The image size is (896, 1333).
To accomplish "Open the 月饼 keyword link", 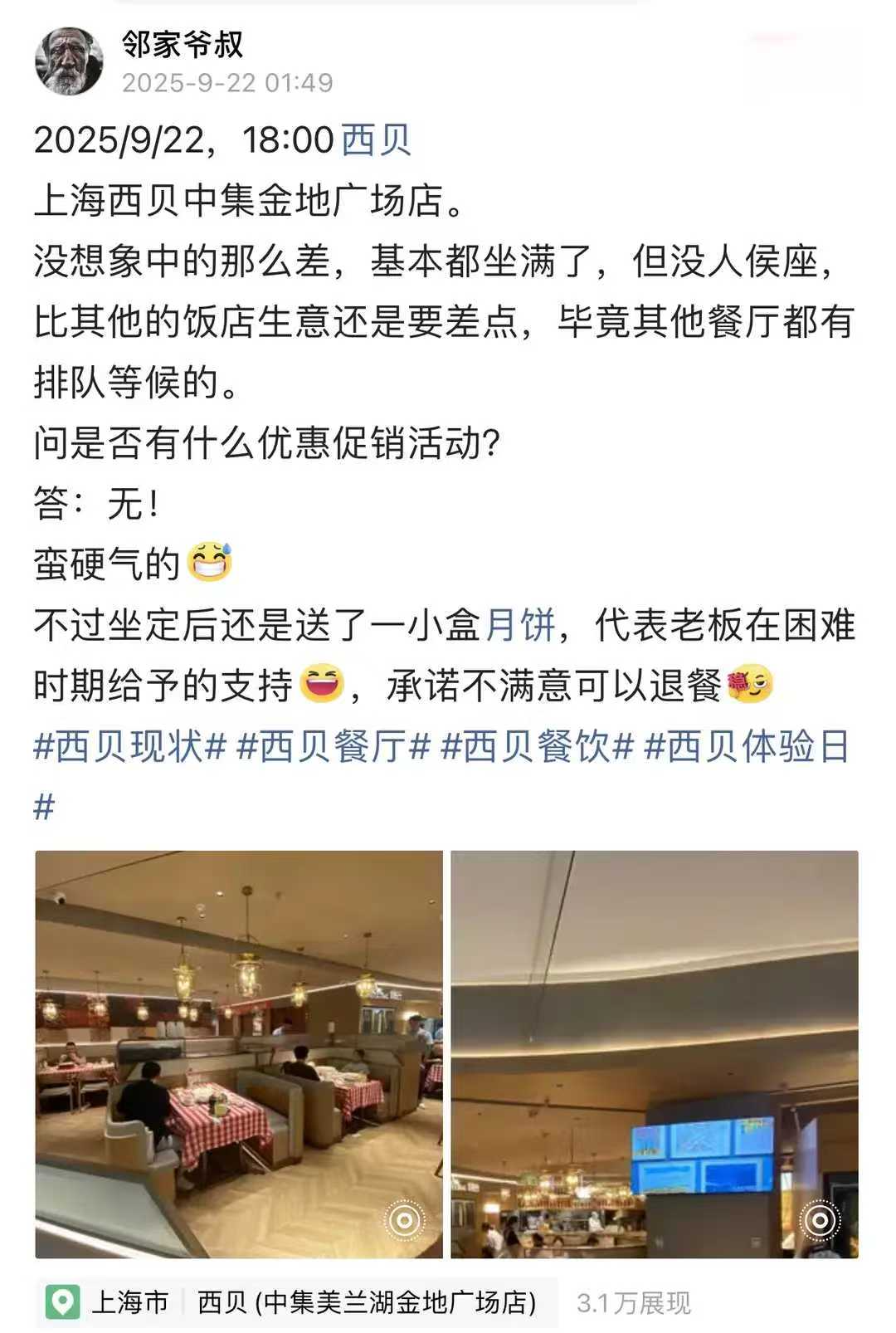I will [x=519, y=625].
